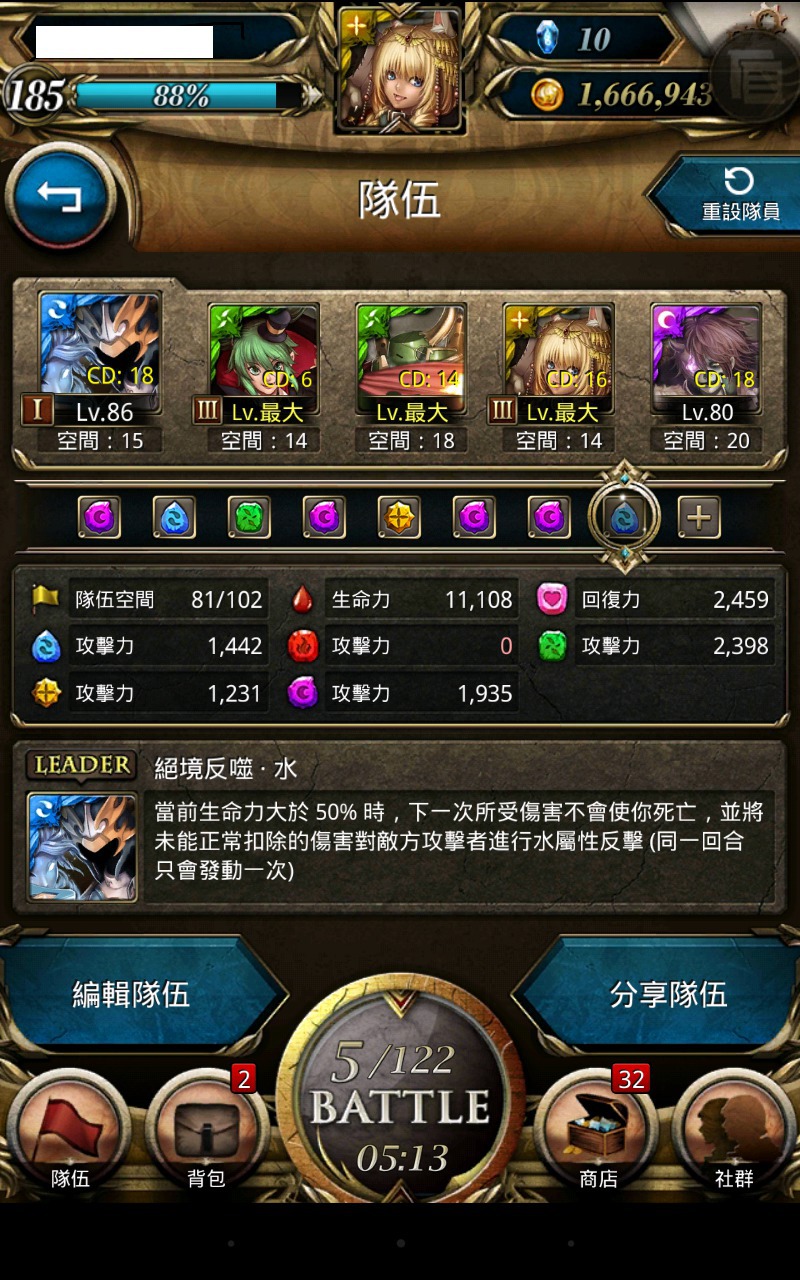Image resolution: width=800 pixels, height=1280 pixels.
Task: Select the Lv.86 leader card with CD 18
Action: (99, 371)
